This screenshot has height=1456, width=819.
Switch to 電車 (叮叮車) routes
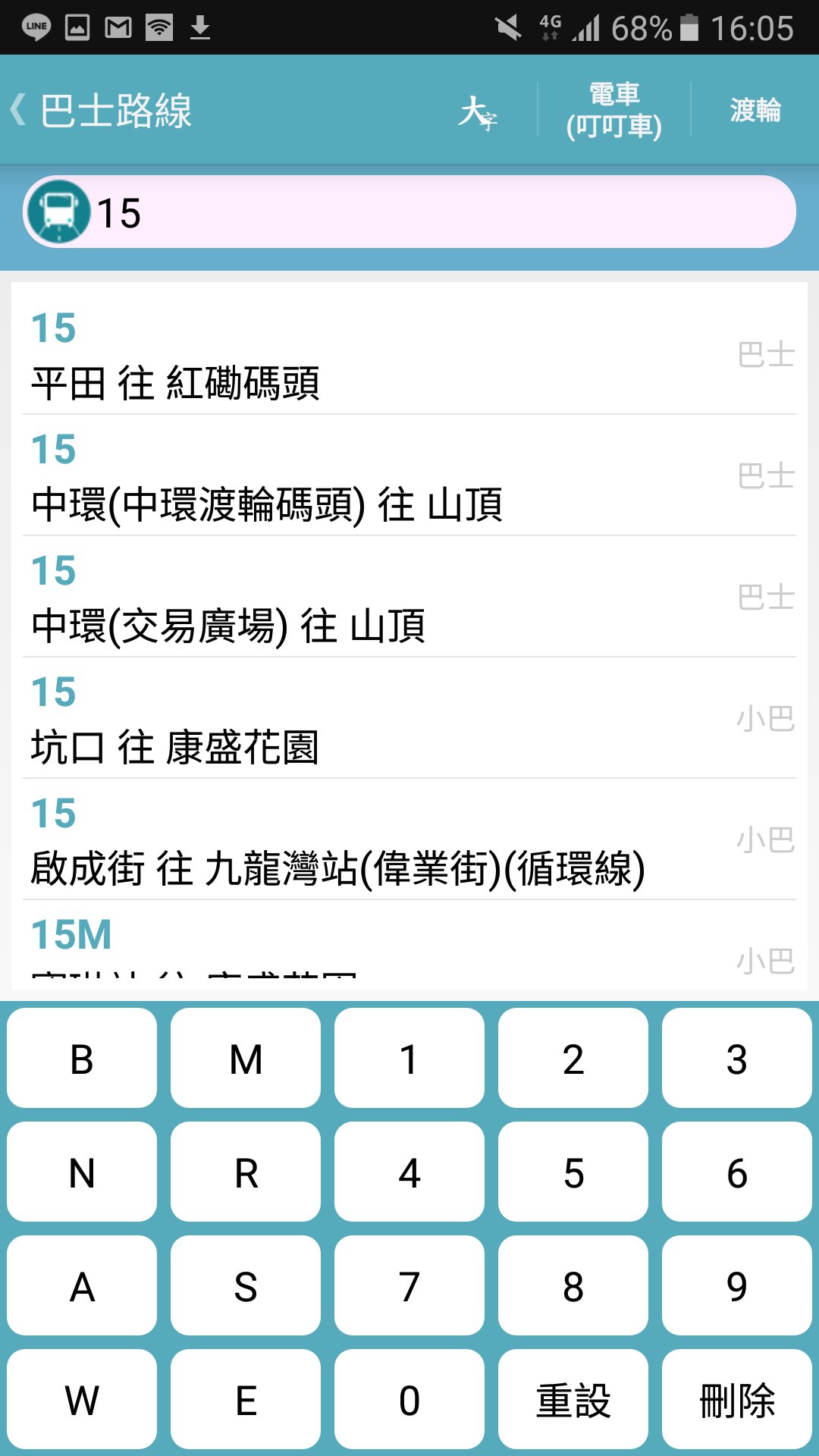pyautogui.click(x=614, y=110)
